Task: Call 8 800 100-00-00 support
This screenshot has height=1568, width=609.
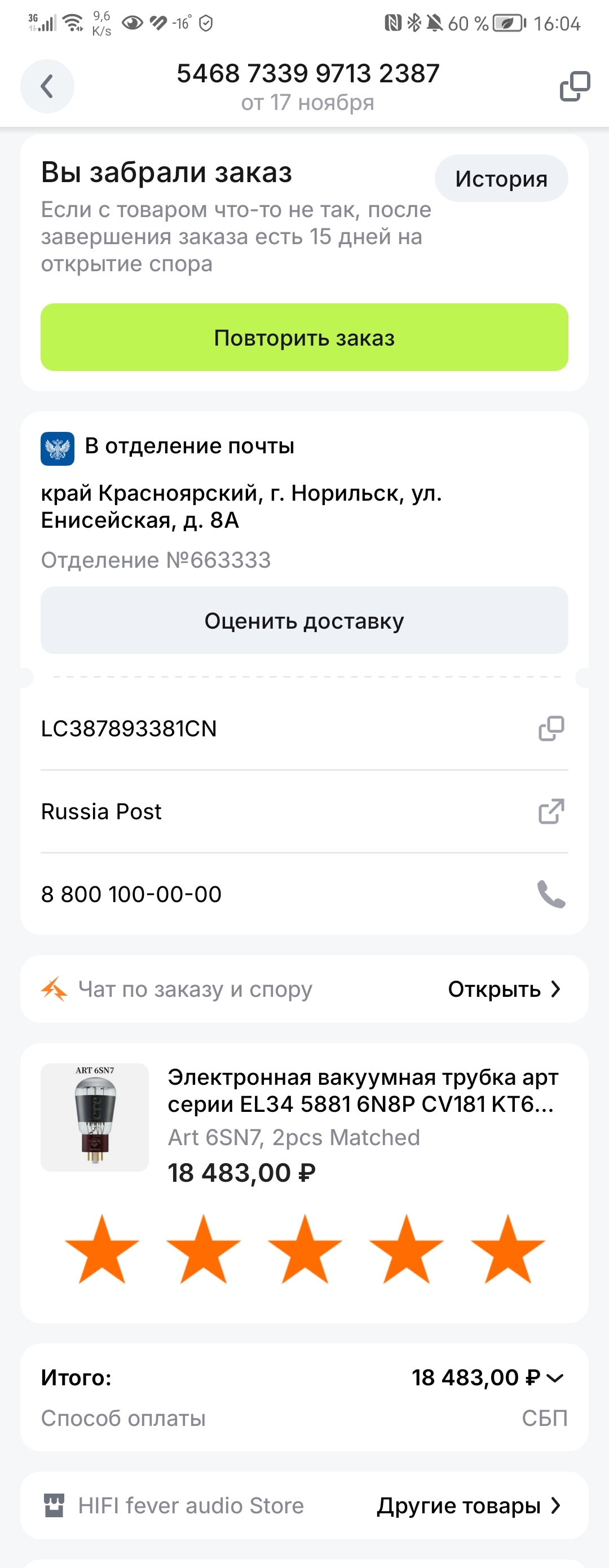Action: [550, 894]
